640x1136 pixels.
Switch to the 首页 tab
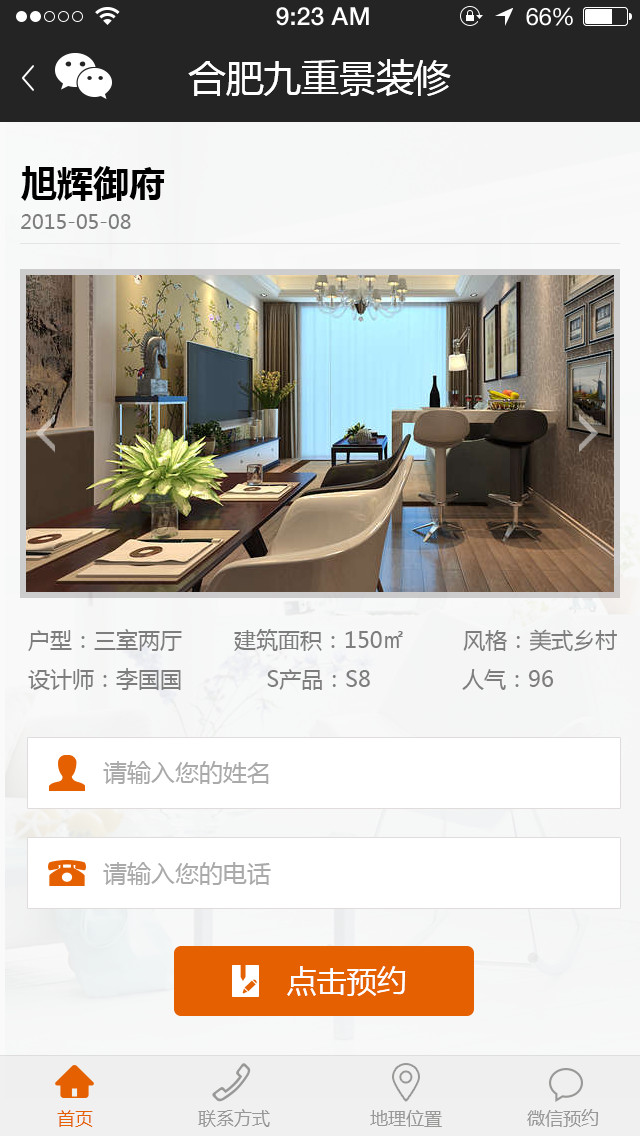(75, 1096)
